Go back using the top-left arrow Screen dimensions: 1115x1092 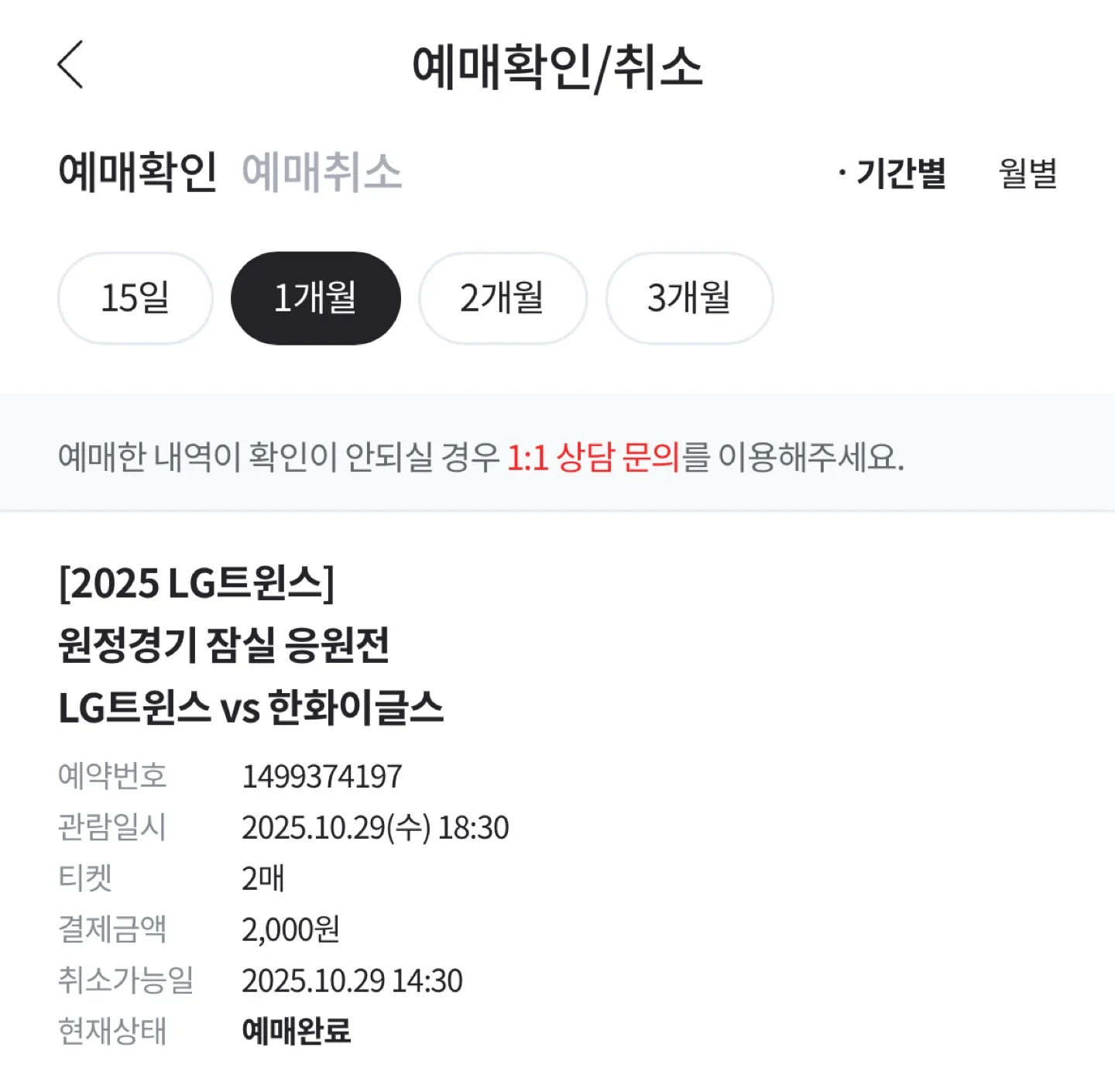click(70, 65)
